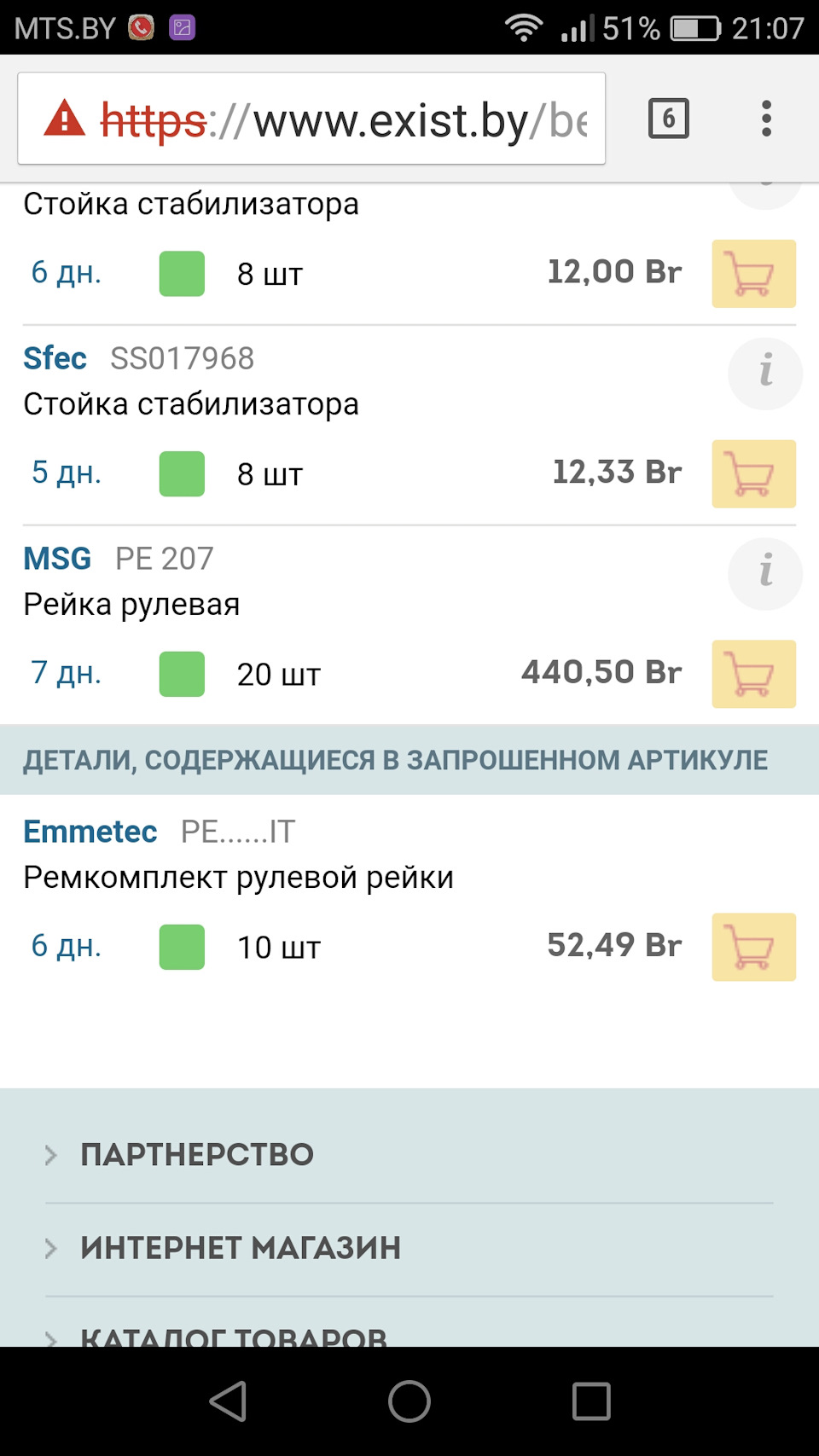Expand the ИНТЕРНЕТ МАГАЗИН section
The width and height of the screenshot is (819, 1456).
239,1248
